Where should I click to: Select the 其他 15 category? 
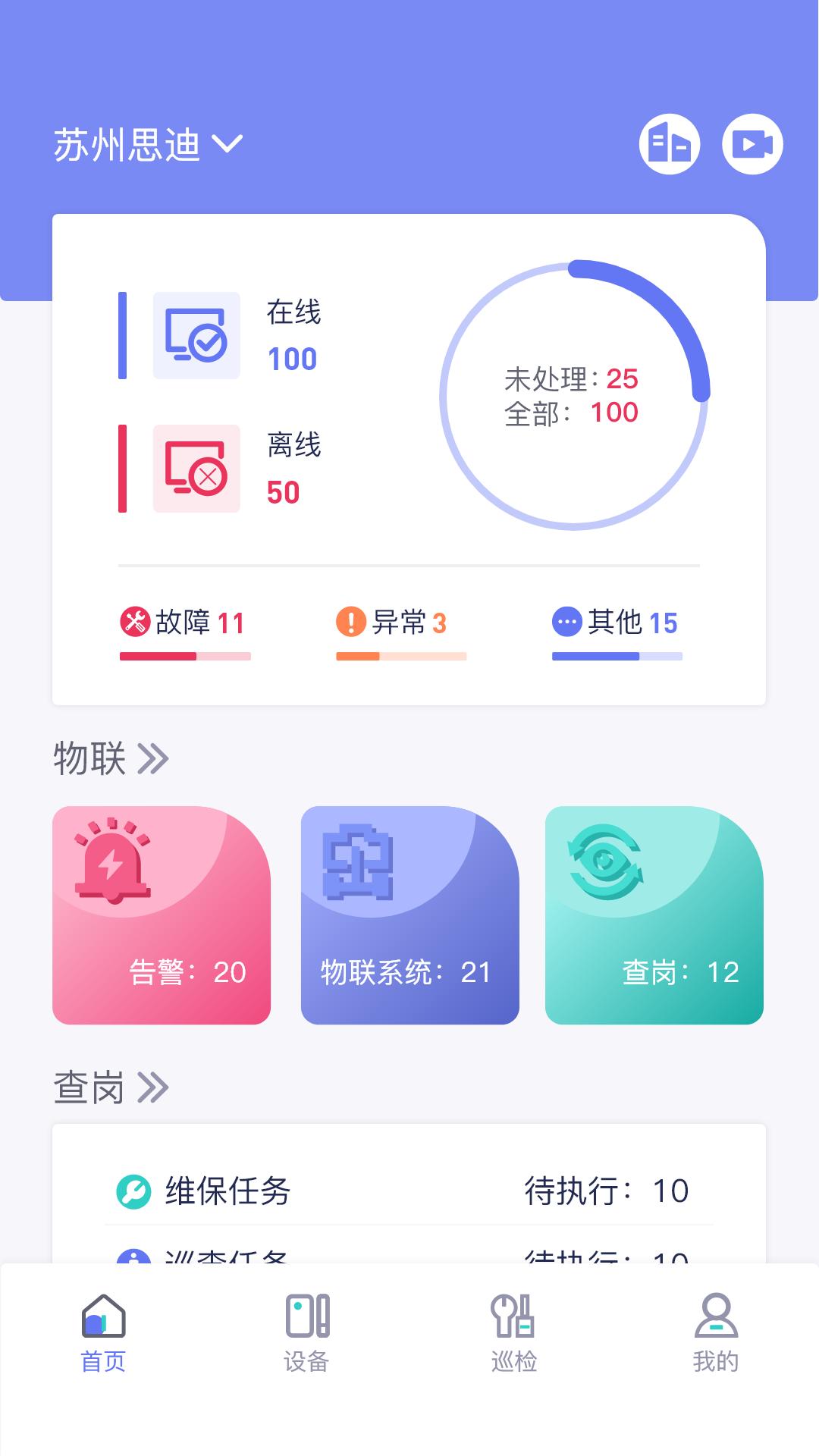pyautogui.click(x=617, y=624)
